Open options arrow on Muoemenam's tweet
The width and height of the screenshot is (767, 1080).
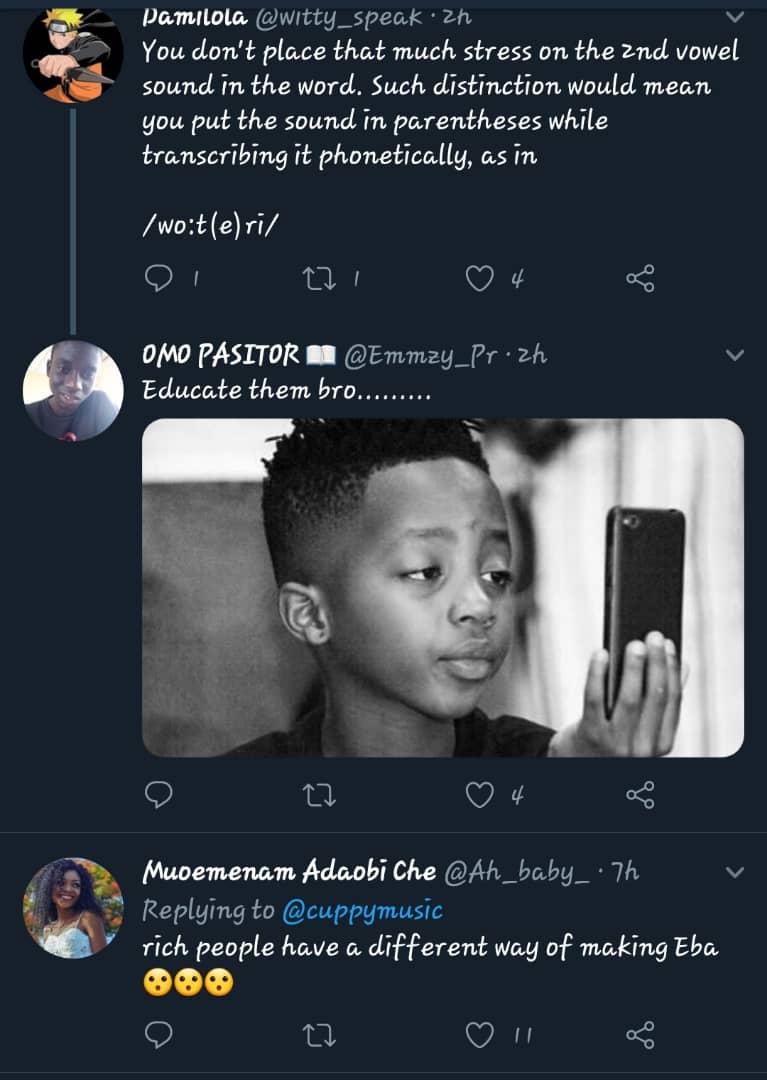pos(735,873)
